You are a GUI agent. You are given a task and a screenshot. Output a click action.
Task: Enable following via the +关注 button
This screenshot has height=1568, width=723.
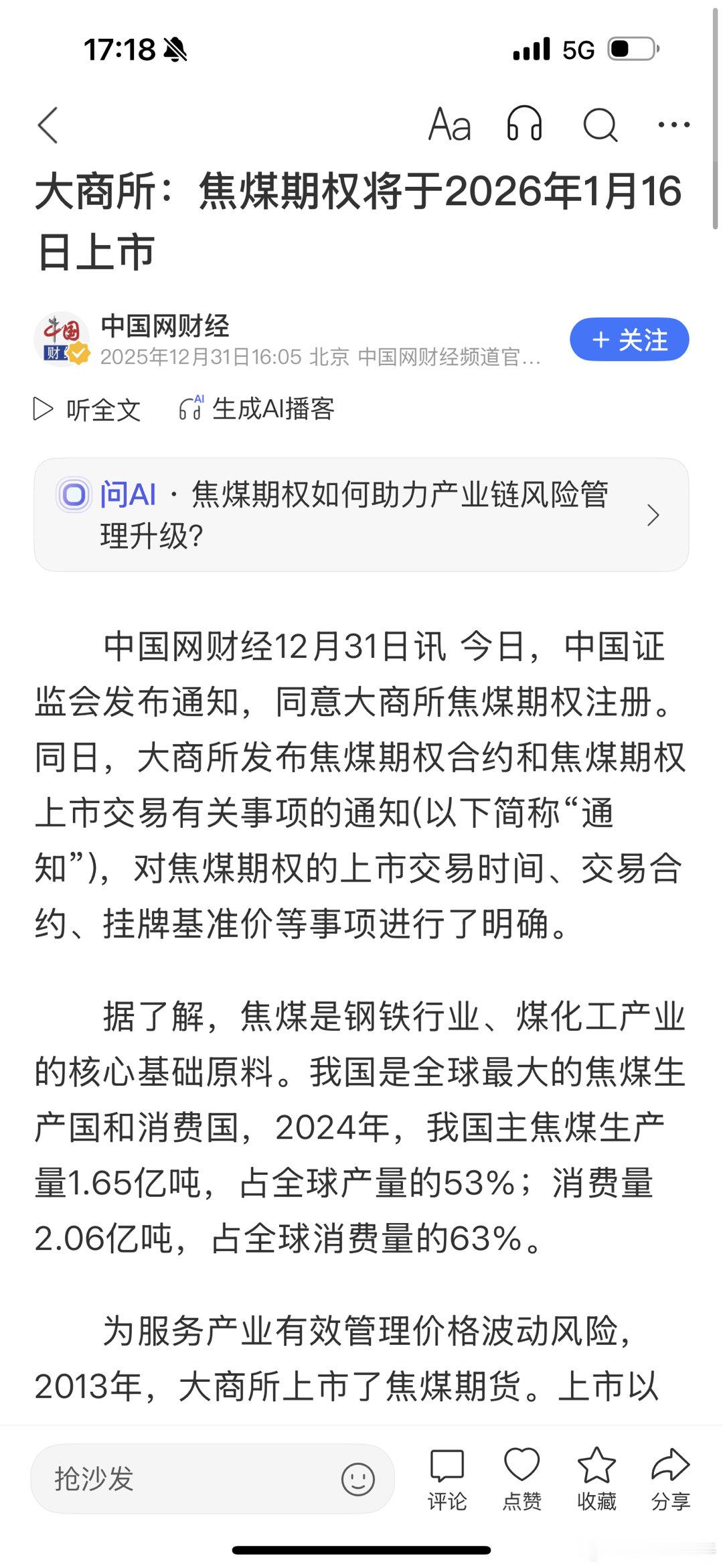(628, 340)
